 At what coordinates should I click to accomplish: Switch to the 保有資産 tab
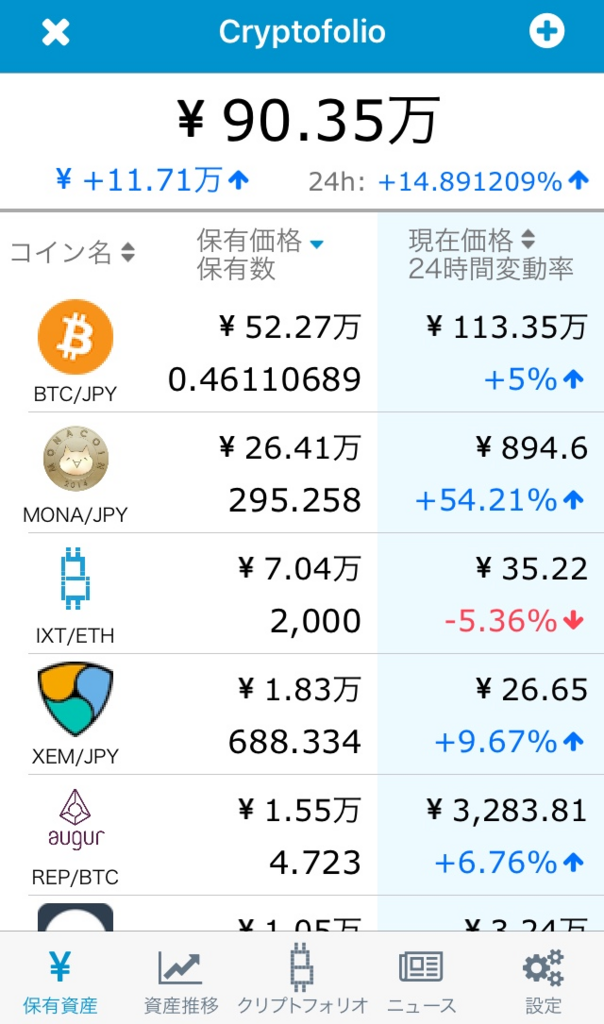[x=60, y=978]
